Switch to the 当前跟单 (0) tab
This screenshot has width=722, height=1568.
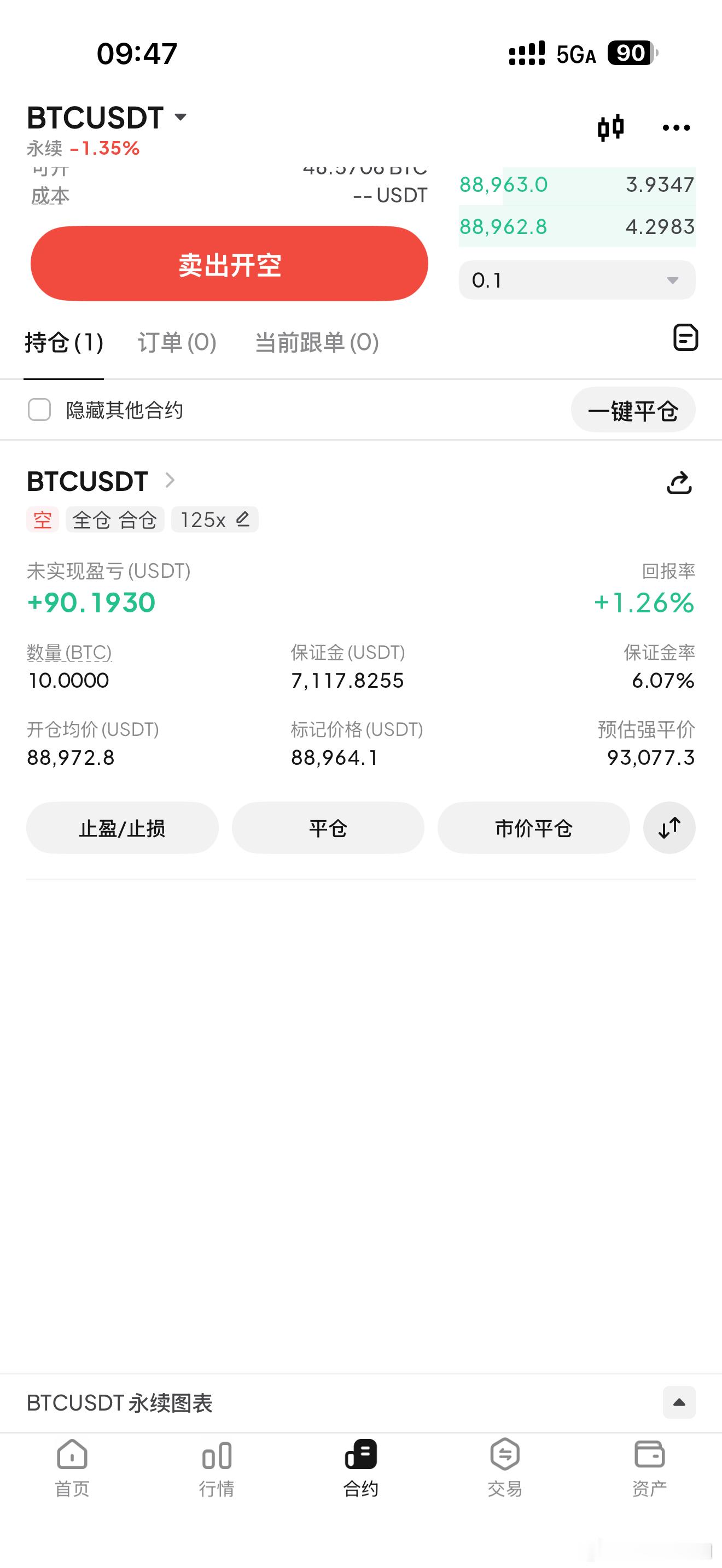316,342
